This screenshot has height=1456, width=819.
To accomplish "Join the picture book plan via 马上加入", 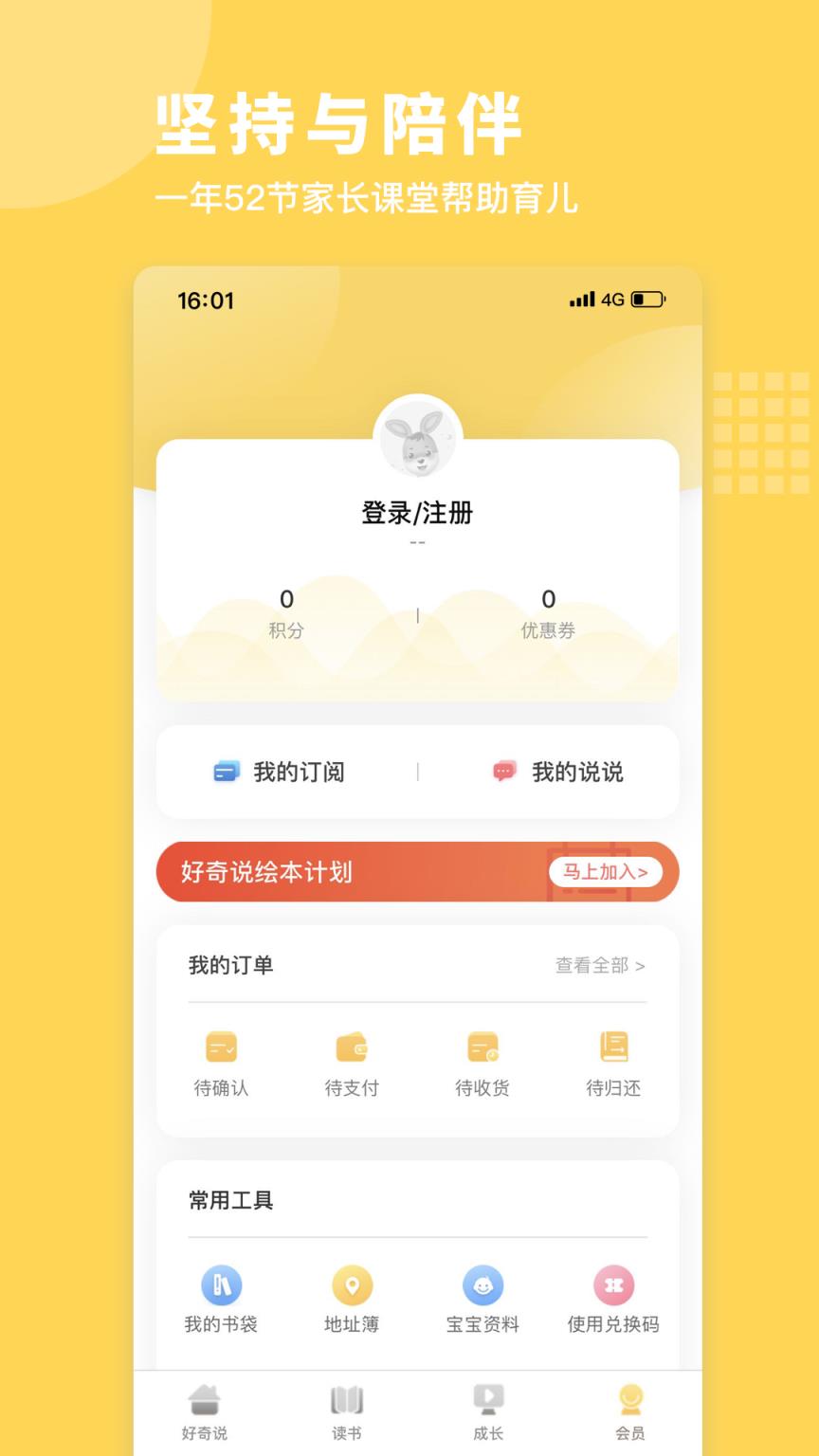I will coord(606,872).
